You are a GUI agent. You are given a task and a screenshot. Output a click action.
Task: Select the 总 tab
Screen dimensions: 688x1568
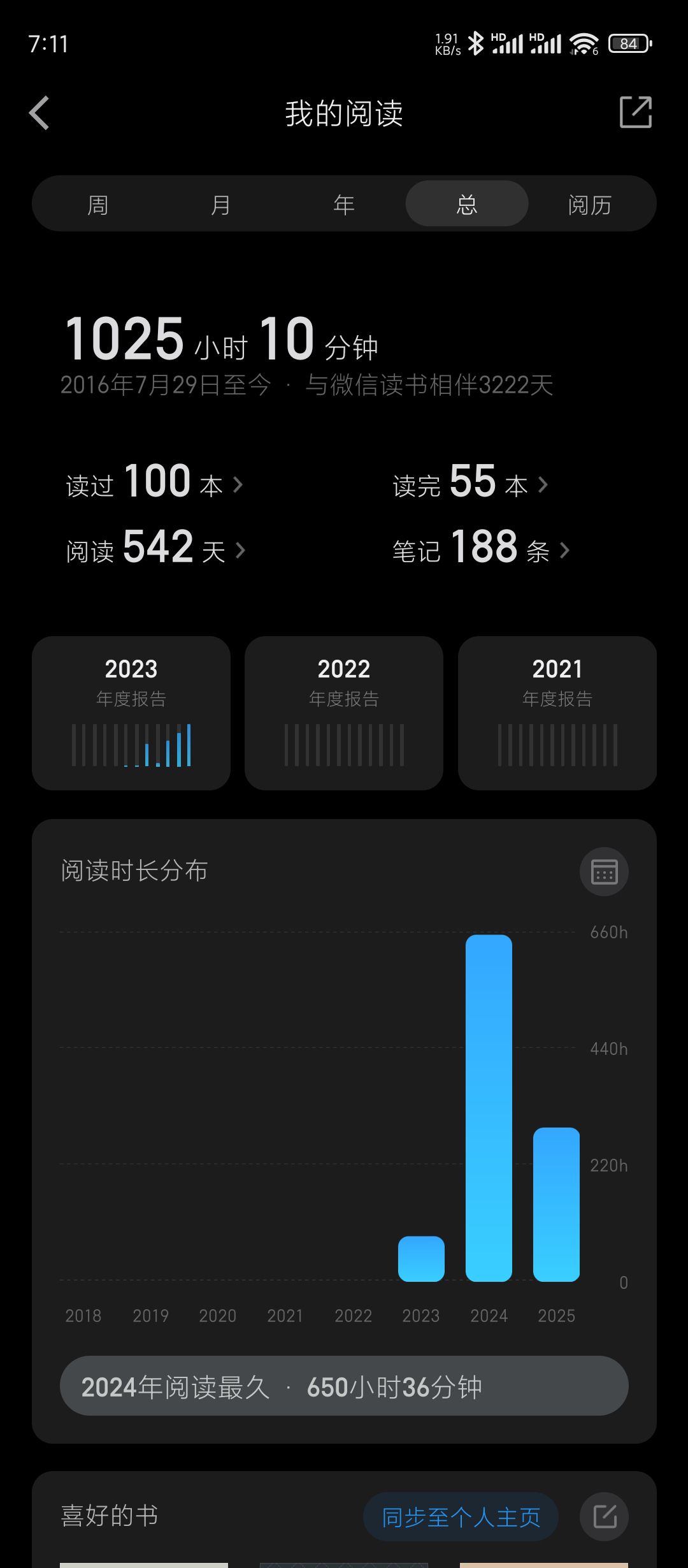click(x=467, y=204)
